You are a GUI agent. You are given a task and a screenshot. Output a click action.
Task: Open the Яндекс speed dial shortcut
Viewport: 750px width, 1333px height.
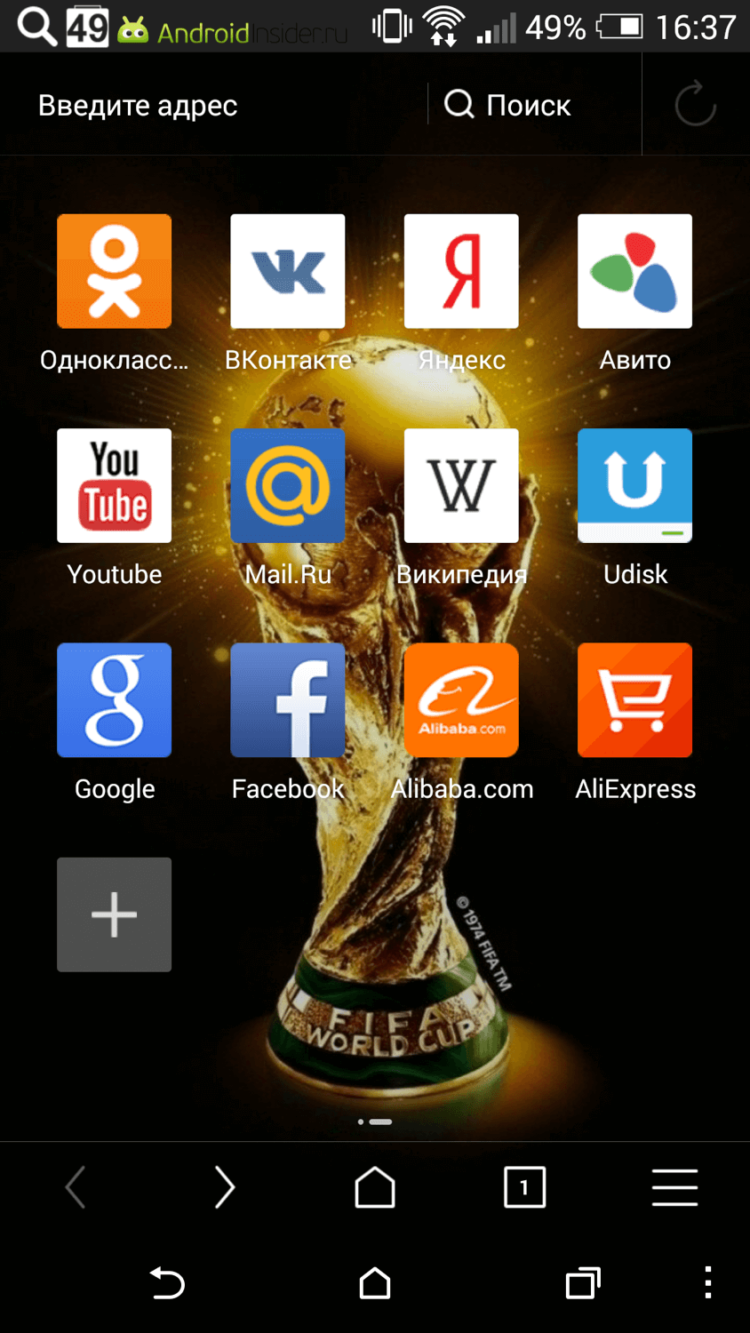click(461, 271)
